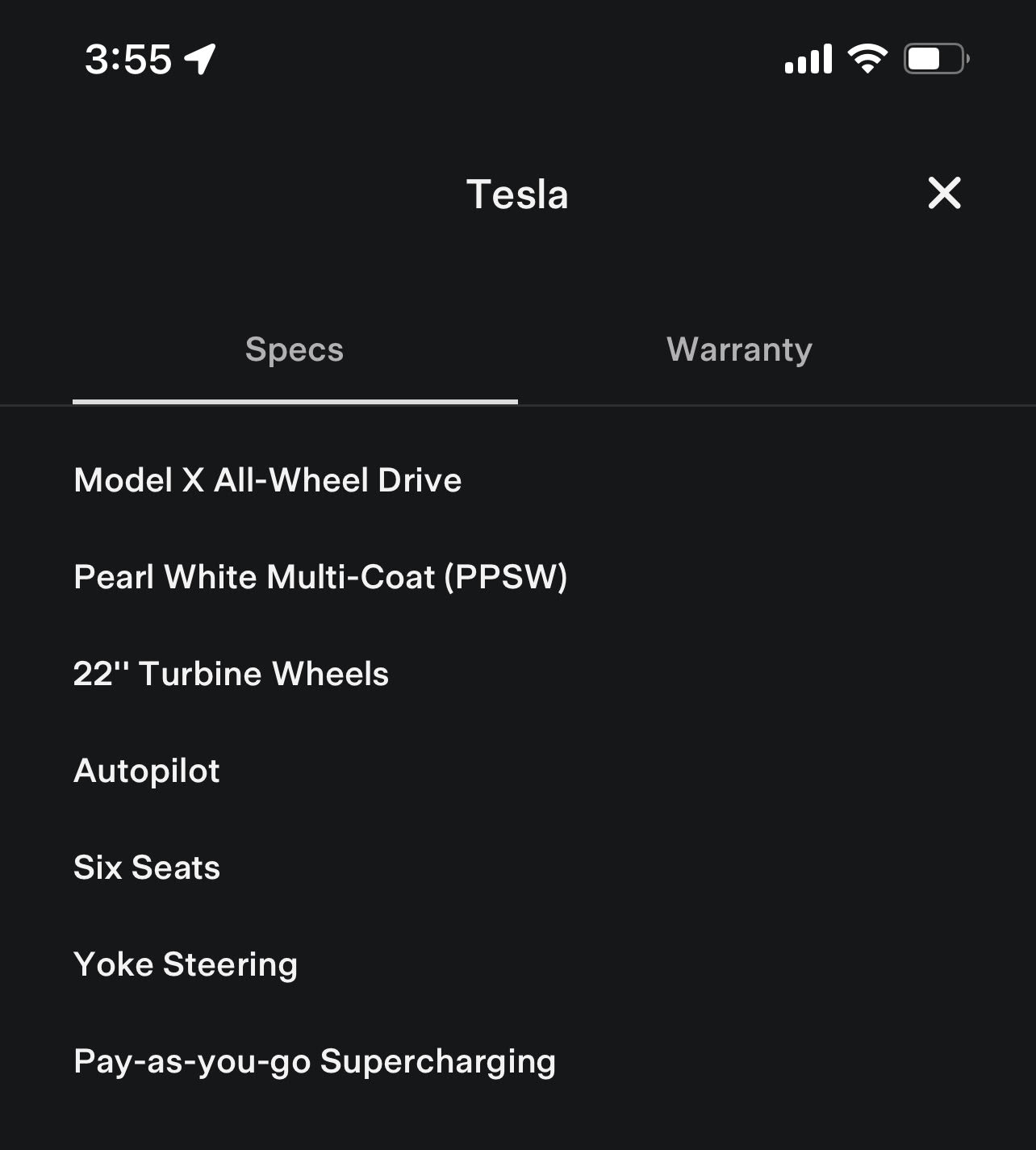
Task: Click the Specs tab underline indicator
Action: 295,399
